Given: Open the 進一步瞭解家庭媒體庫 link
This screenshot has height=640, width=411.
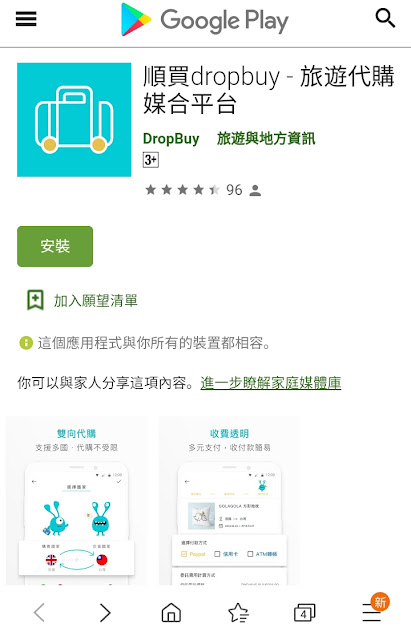Looking at the screenshot, I should coord(271,383).
